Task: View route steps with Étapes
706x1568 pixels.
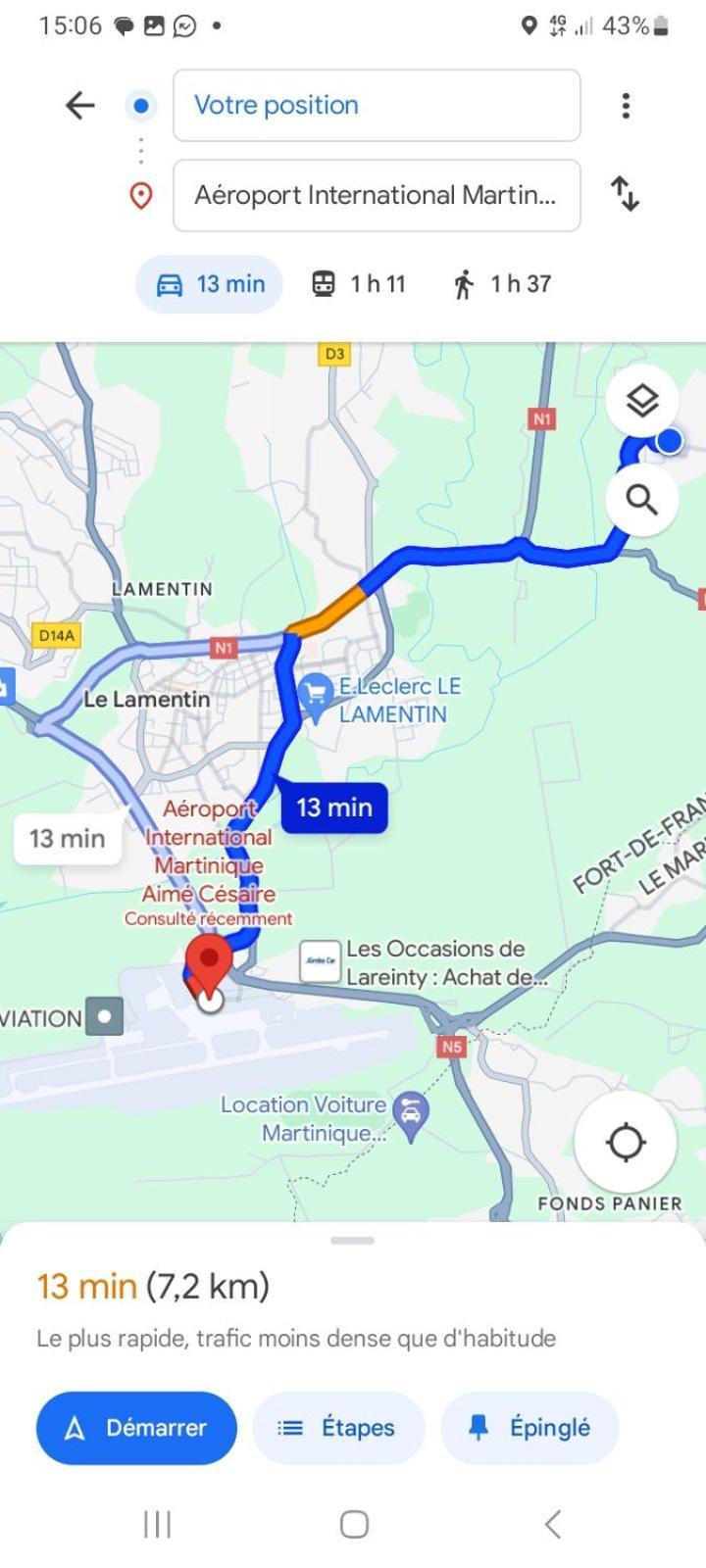Action: pyautogui.click(x=338, y=1428)
